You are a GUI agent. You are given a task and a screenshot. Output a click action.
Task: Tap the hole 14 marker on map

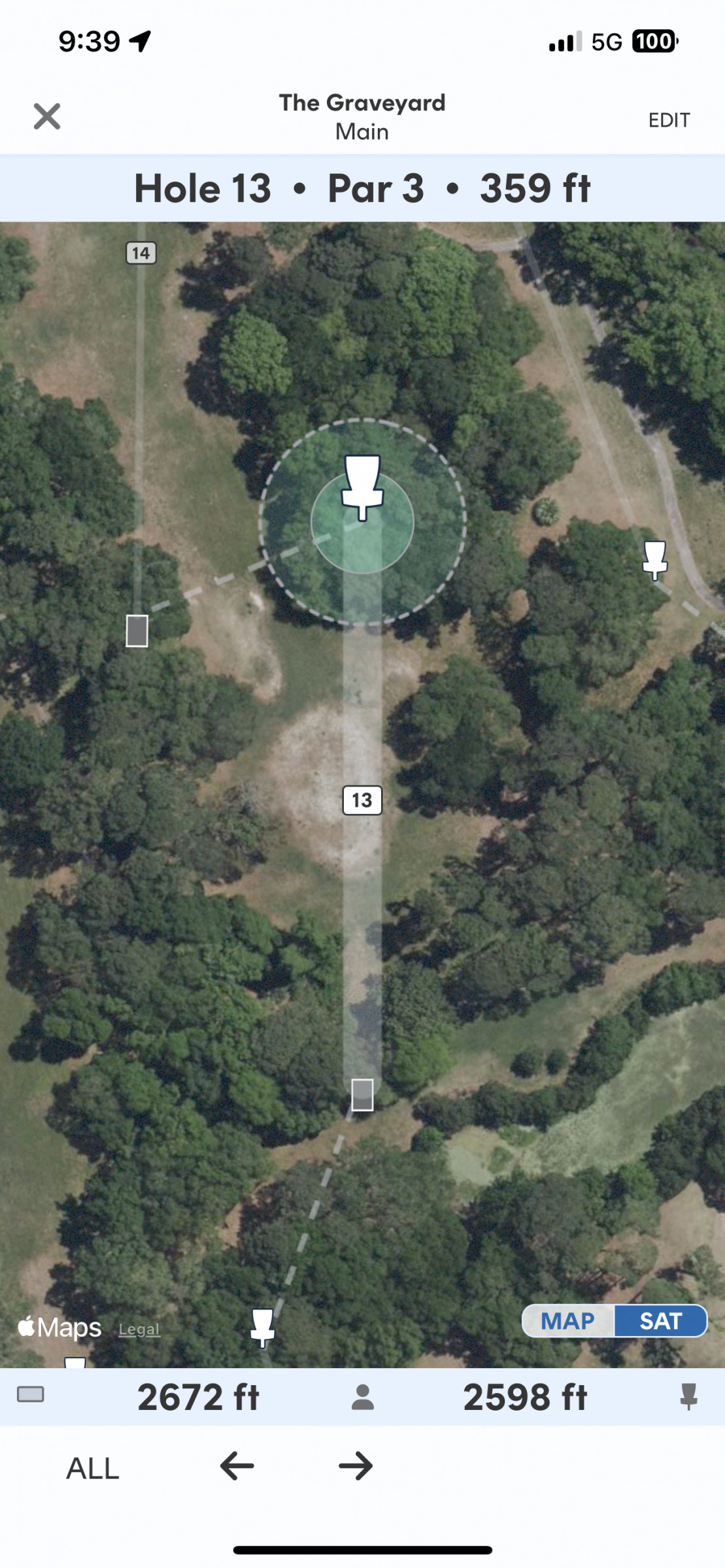click(141, 253)
